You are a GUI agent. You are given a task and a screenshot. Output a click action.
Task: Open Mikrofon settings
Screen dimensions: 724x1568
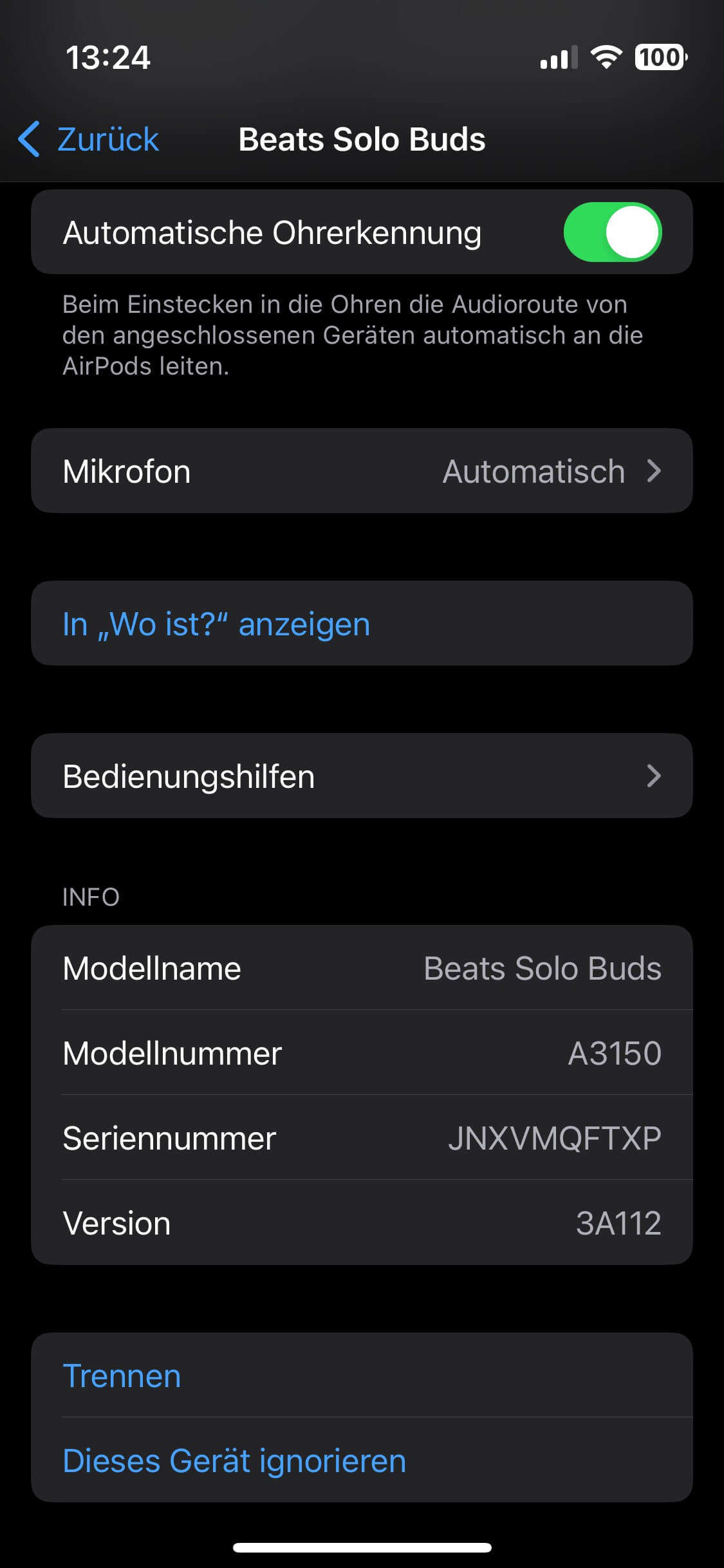[362, 471]
